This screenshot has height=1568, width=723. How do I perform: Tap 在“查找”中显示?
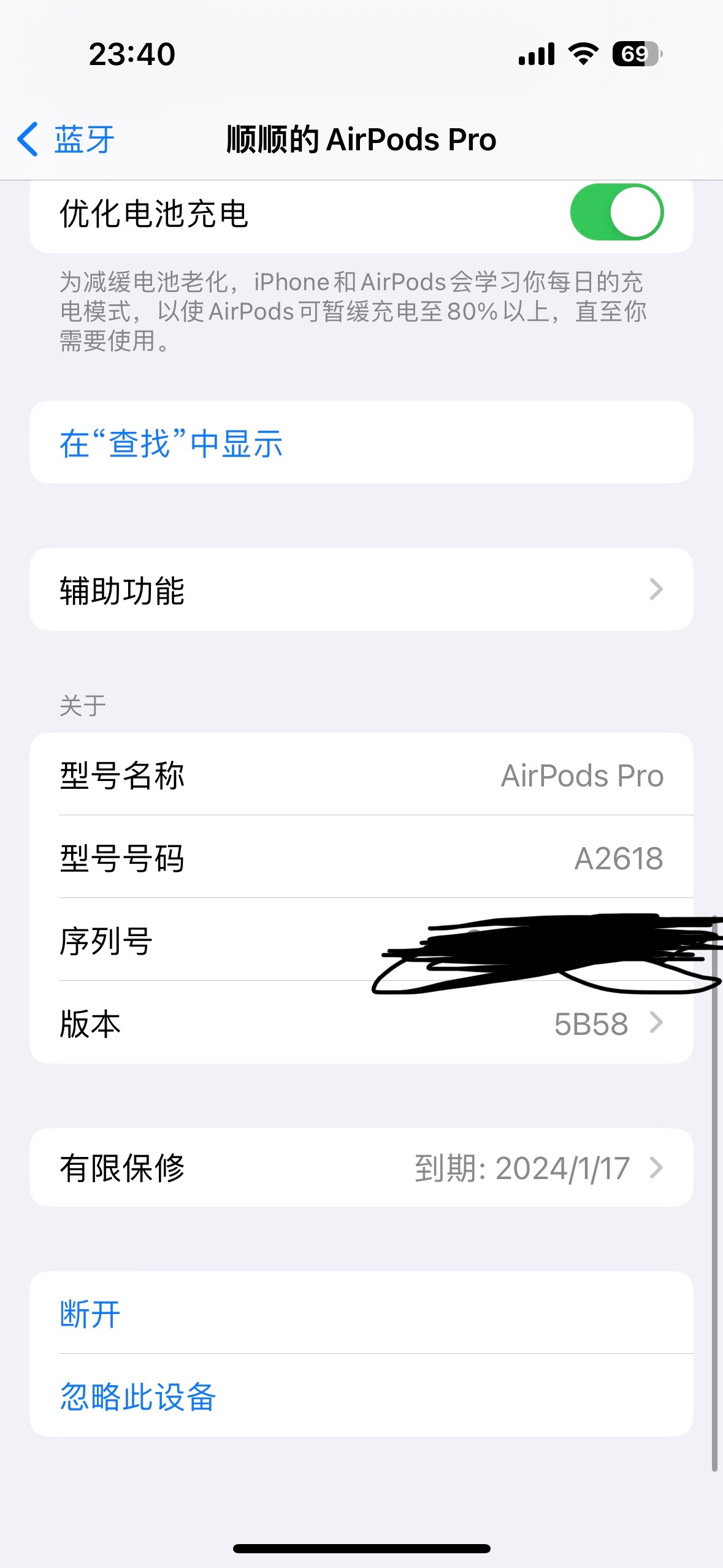pyautogui.click(x=172, y=443)
